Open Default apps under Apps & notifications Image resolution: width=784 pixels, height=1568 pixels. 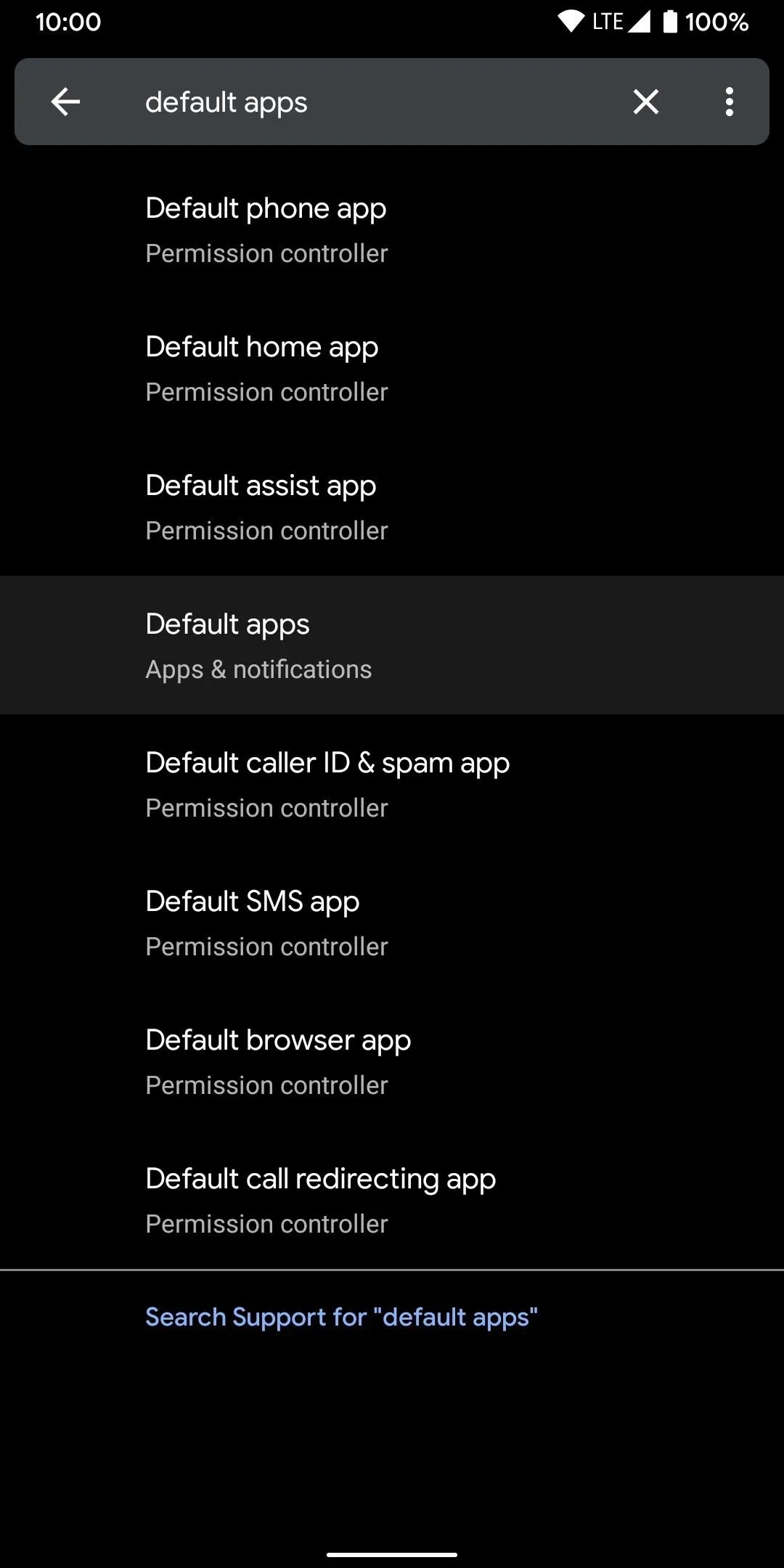(x=392, y=645)
